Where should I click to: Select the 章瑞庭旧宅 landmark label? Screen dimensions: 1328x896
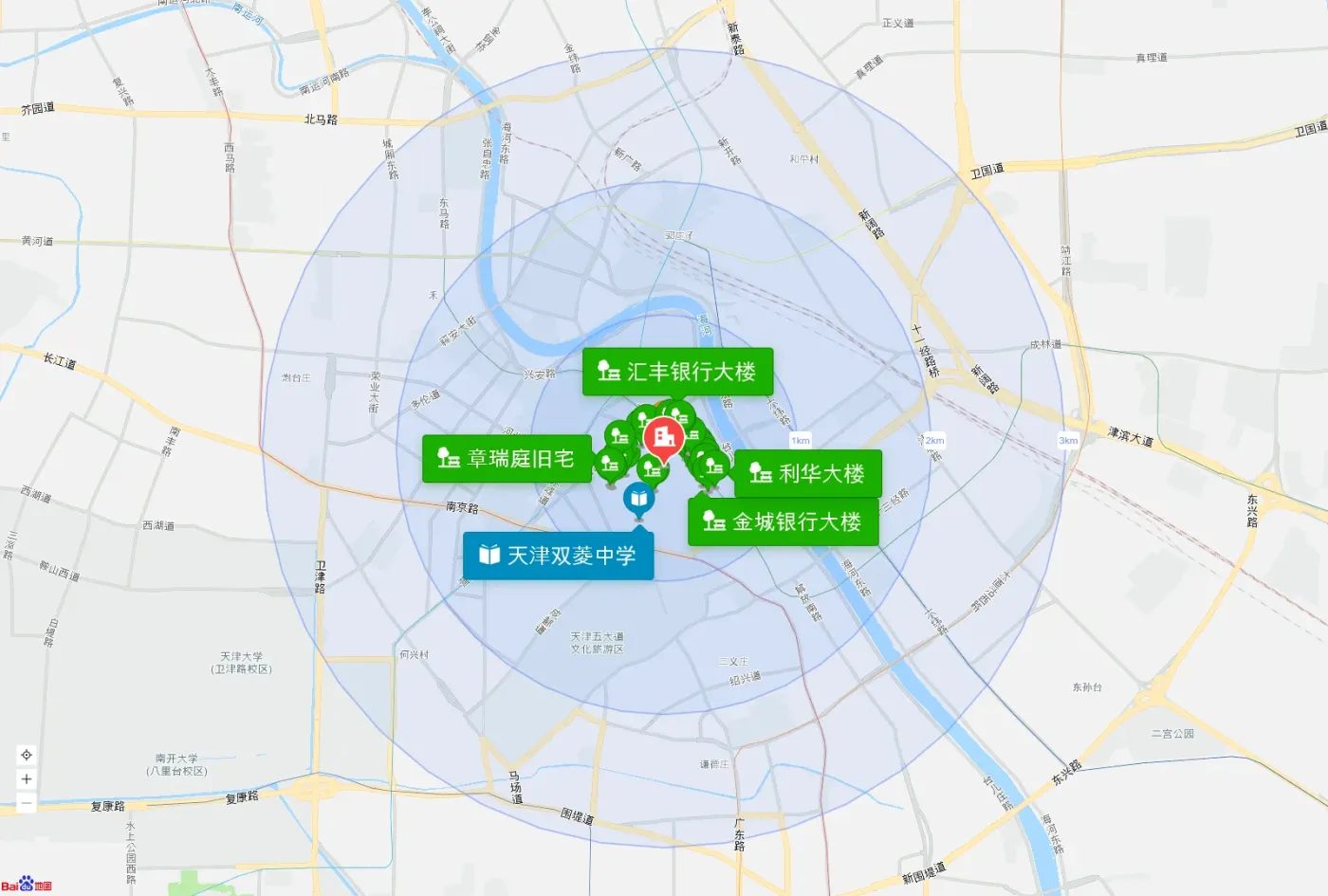click(x=507, y=459)
